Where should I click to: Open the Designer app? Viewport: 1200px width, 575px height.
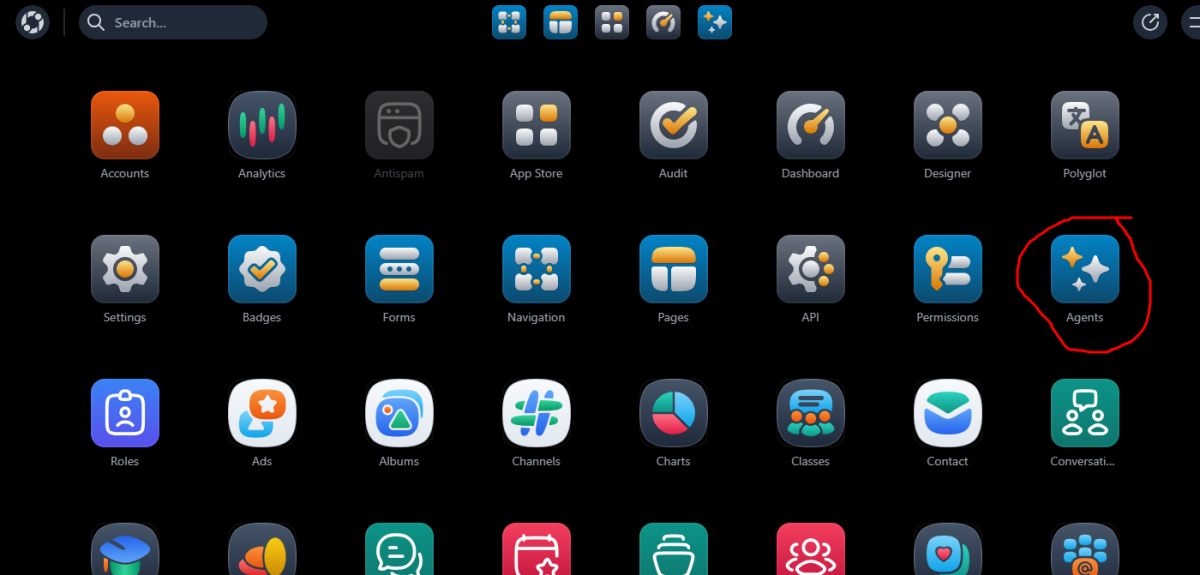pos(947,126)
